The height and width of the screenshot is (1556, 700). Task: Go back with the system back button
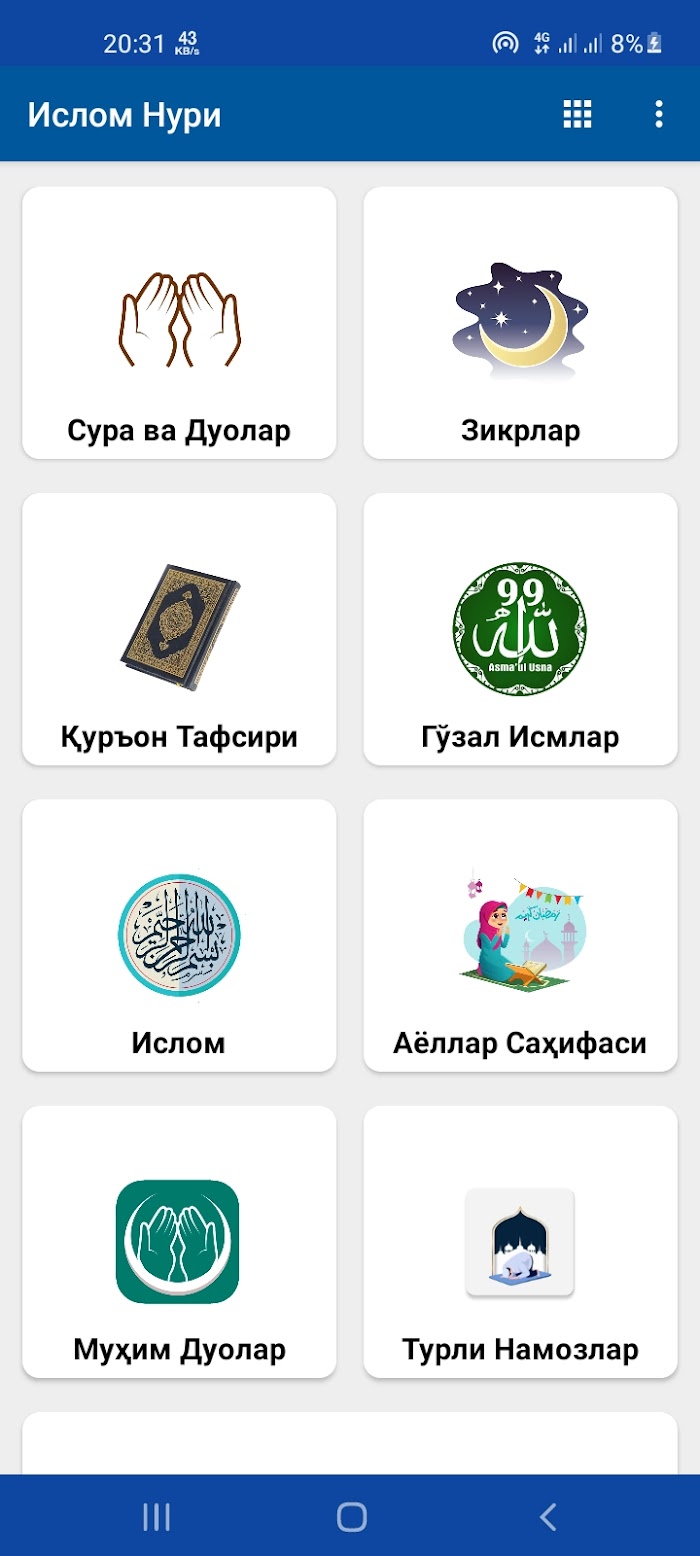tap(548, 1517)
